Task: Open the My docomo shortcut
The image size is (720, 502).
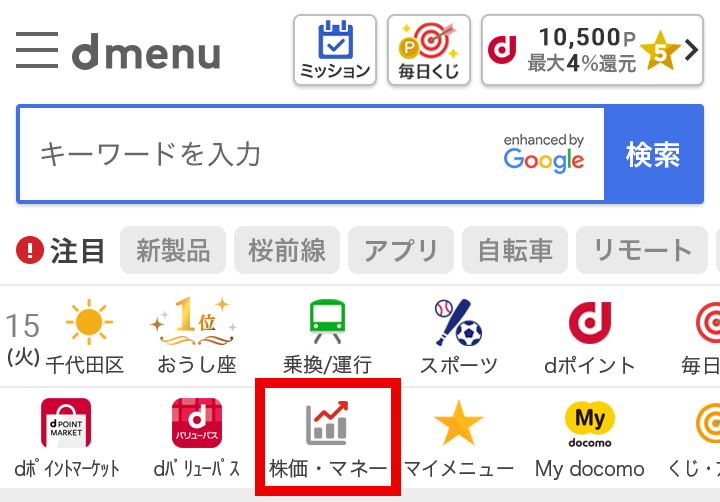Action: coord(589,438)
